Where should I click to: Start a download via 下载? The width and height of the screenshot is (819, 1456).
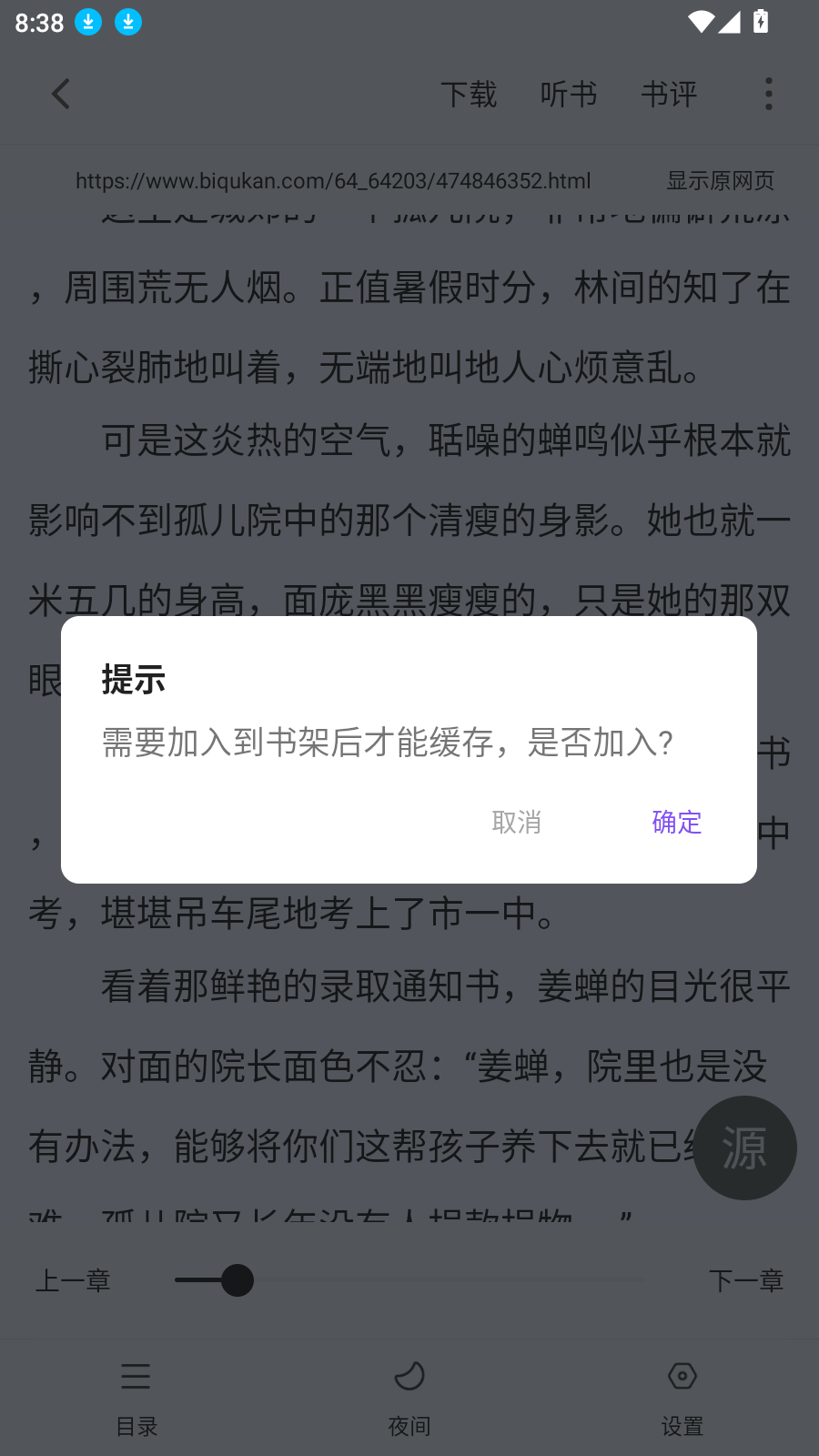click(470, 94)
